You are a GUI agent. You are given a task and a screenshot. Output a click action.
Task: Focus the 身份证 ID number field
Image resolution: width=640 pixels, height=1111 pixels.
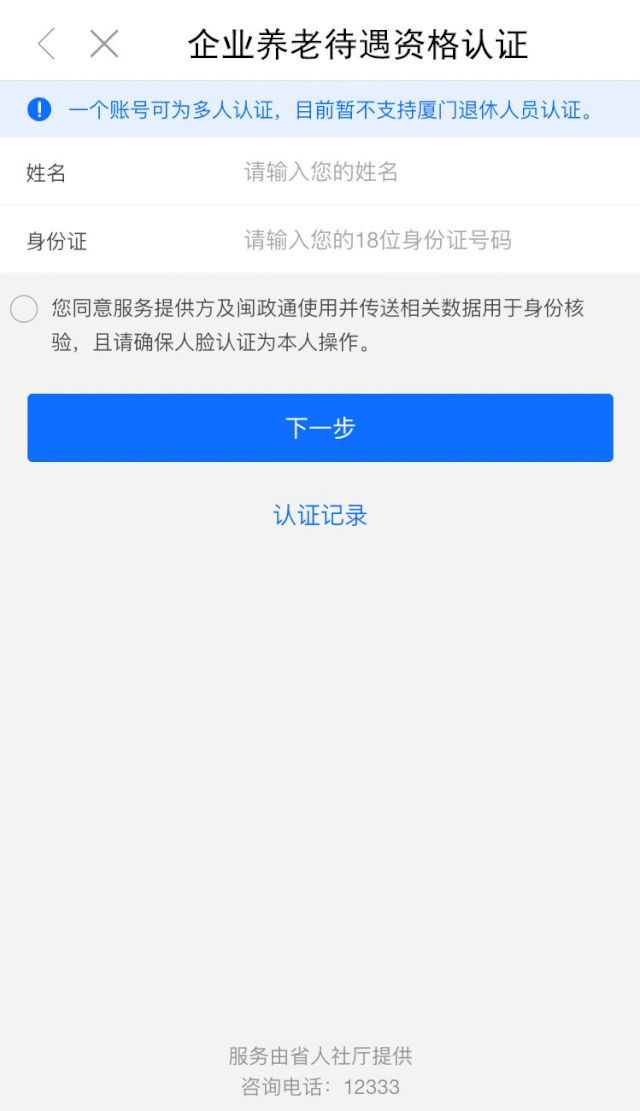420,240
